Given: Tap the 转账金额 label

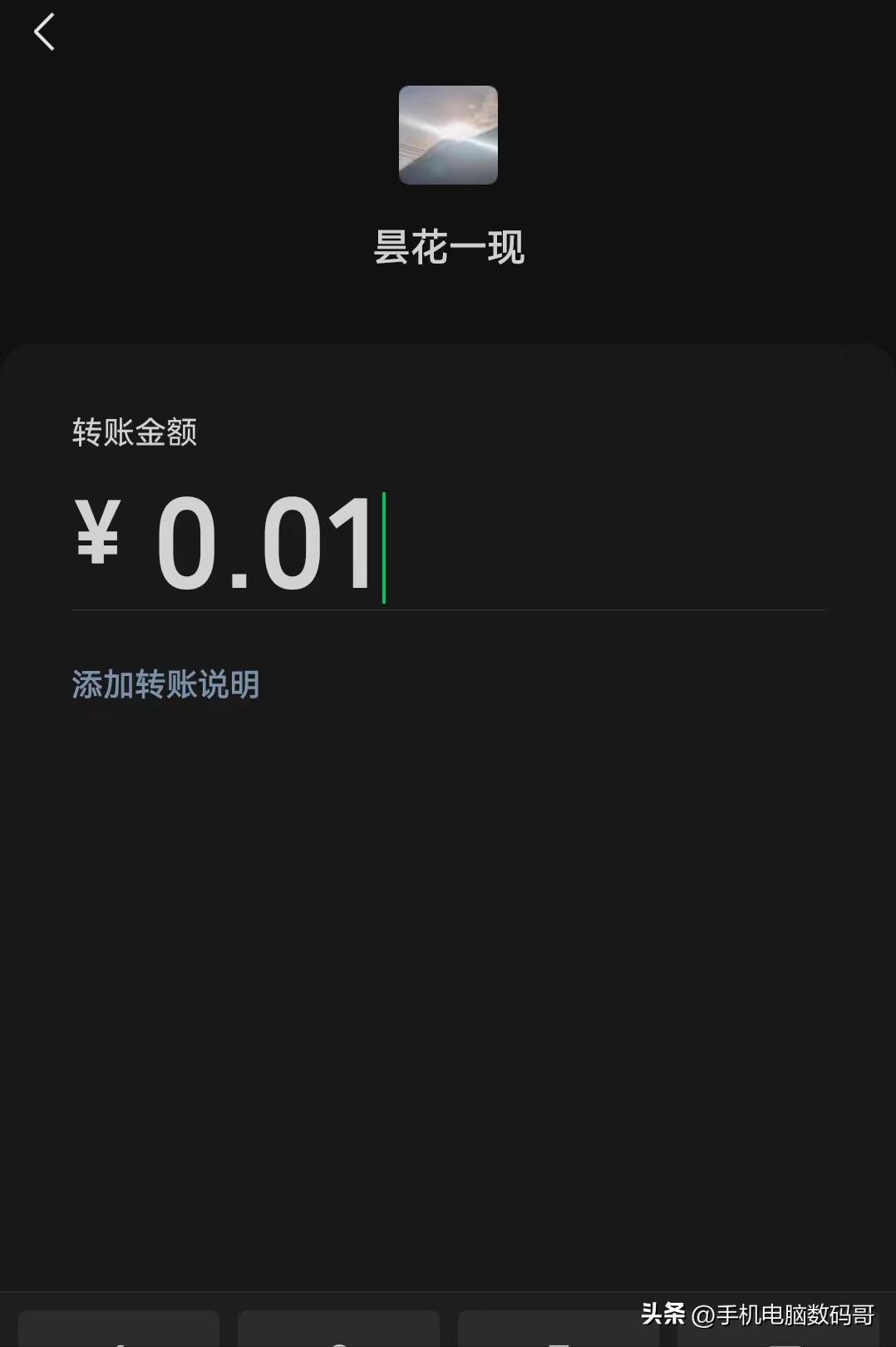Looking at the screenshot, I should [135, 432].
